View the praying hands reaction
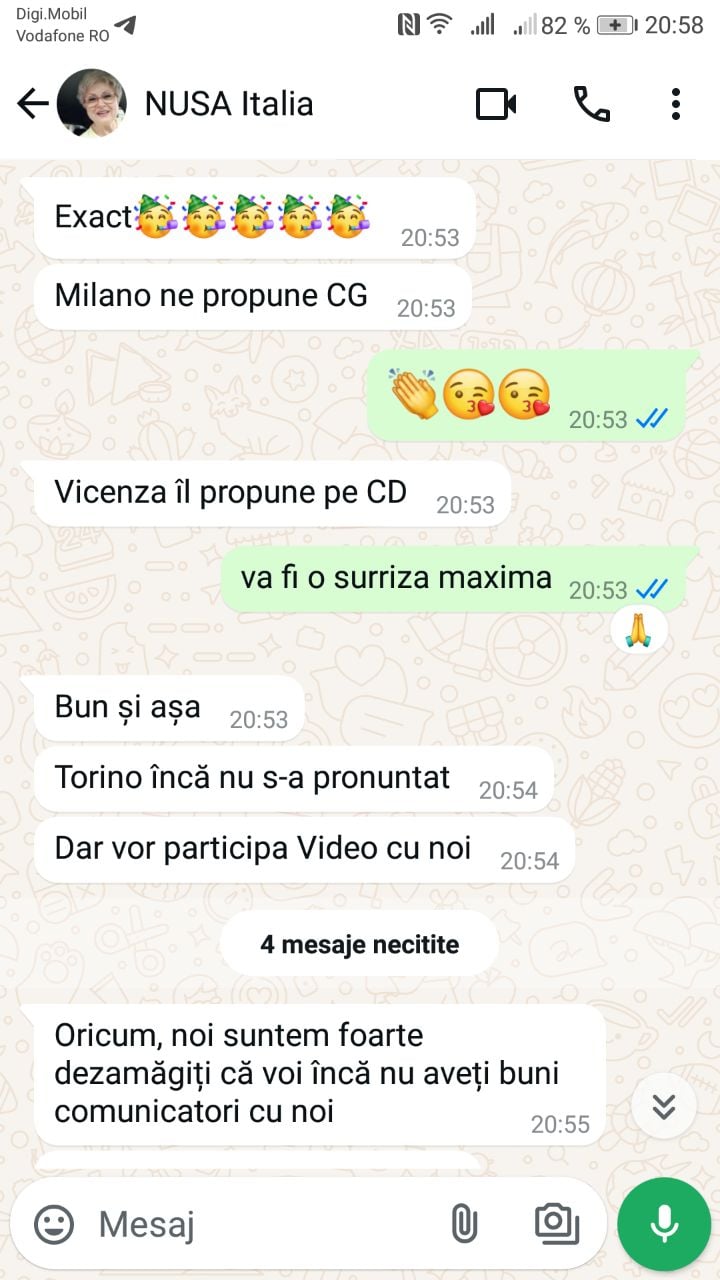The height and width of the screenshot is (1280, 720). [x=639, y=629]
